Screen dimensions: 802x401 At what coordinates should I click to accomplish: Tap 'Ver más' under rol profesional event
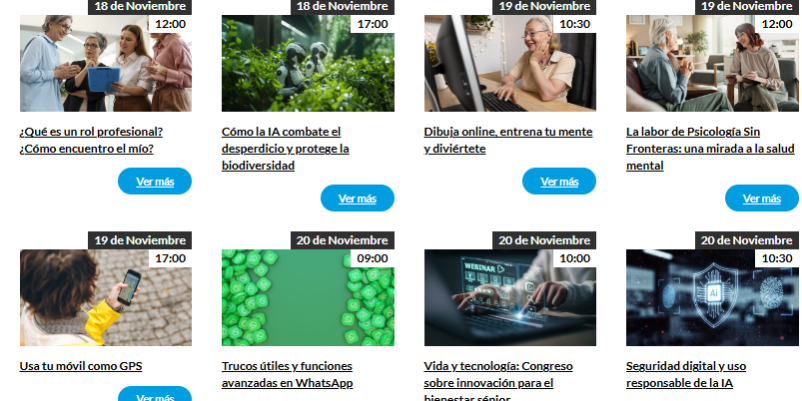[x=154, y=181]
